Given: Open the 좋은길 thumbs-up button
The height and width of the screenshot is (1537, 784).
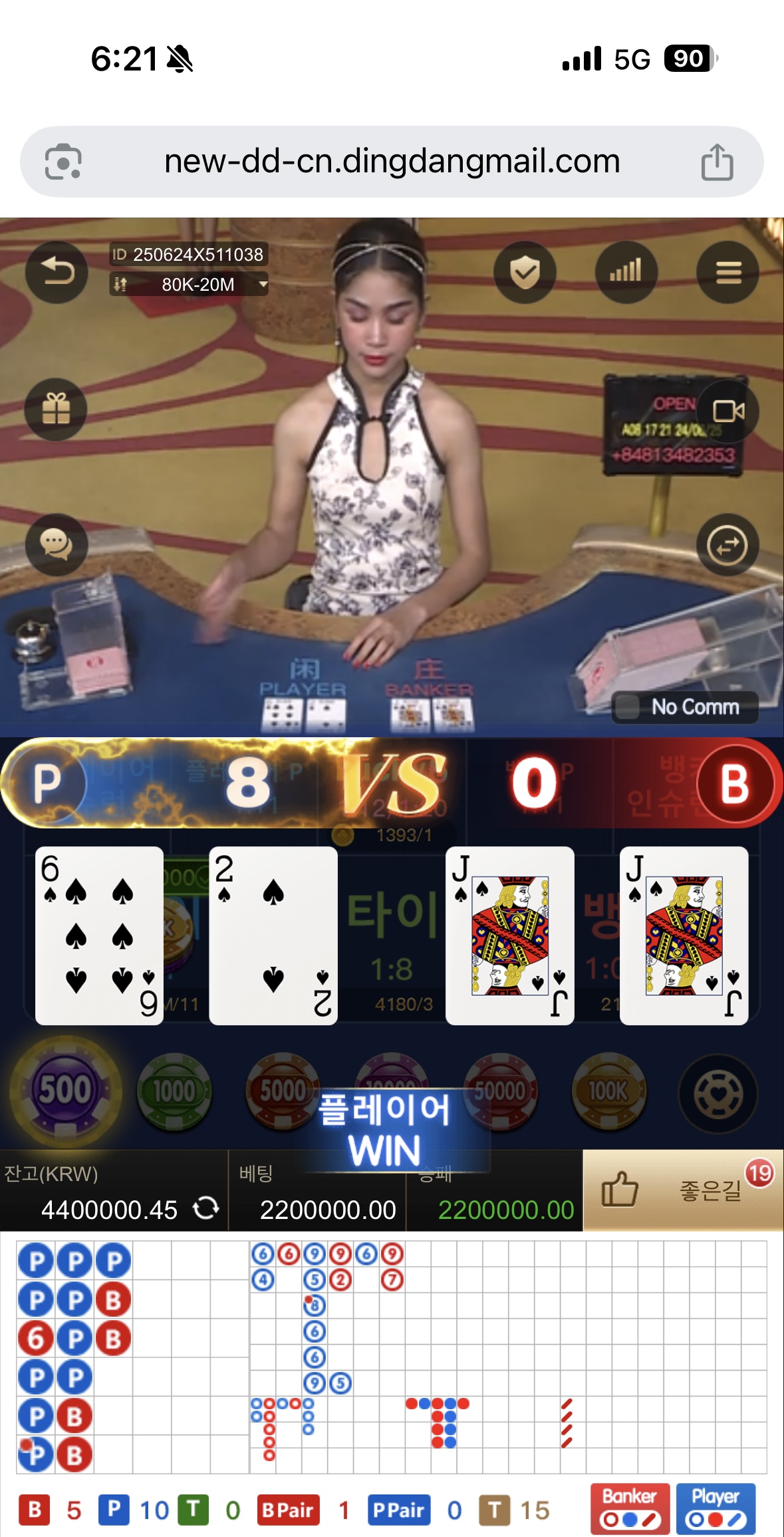Looking at the screenshot, I should [x=682, y=1190].
